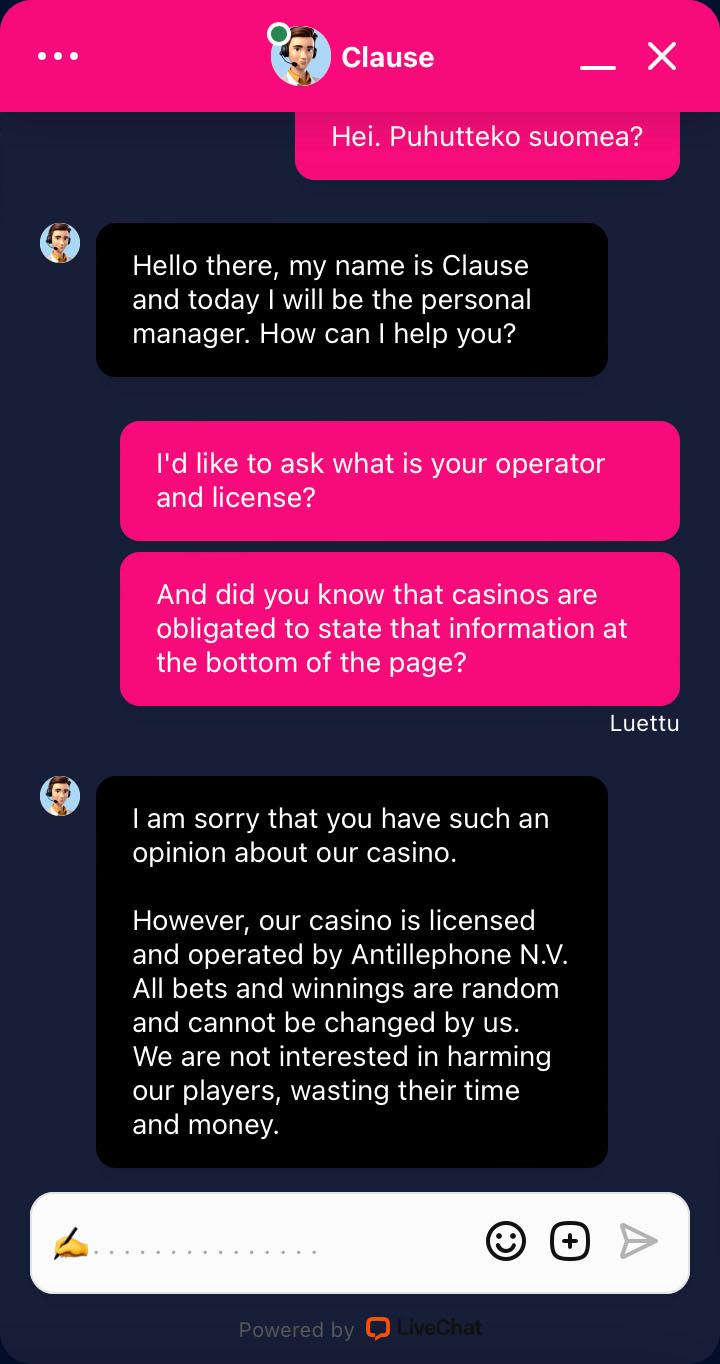Send the message with the arrow icon
Viewport: 720px width, 1364px height.
(x=638, y=1241)
